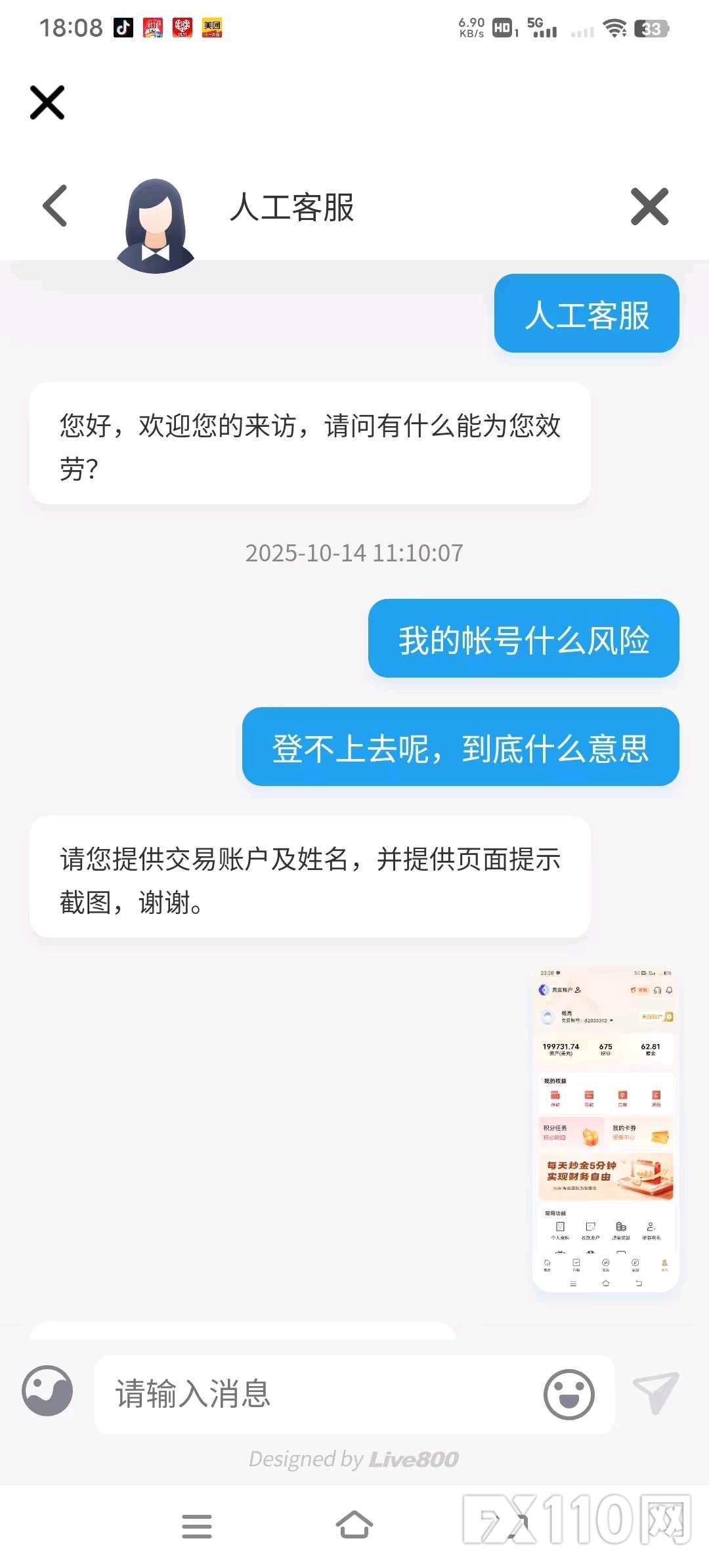Image resolution: width=709 pixels, height=1568 pixels.
Task: Close the 人工客服 chat window
Action: click(x=649, y=206)
